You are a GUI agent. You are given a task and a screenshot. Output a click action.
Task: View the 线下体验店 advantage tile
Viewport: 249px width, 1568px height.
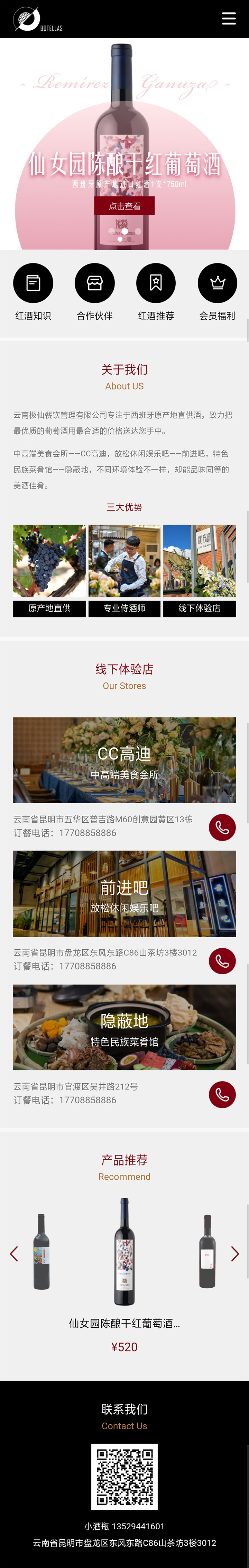[200, 570]
